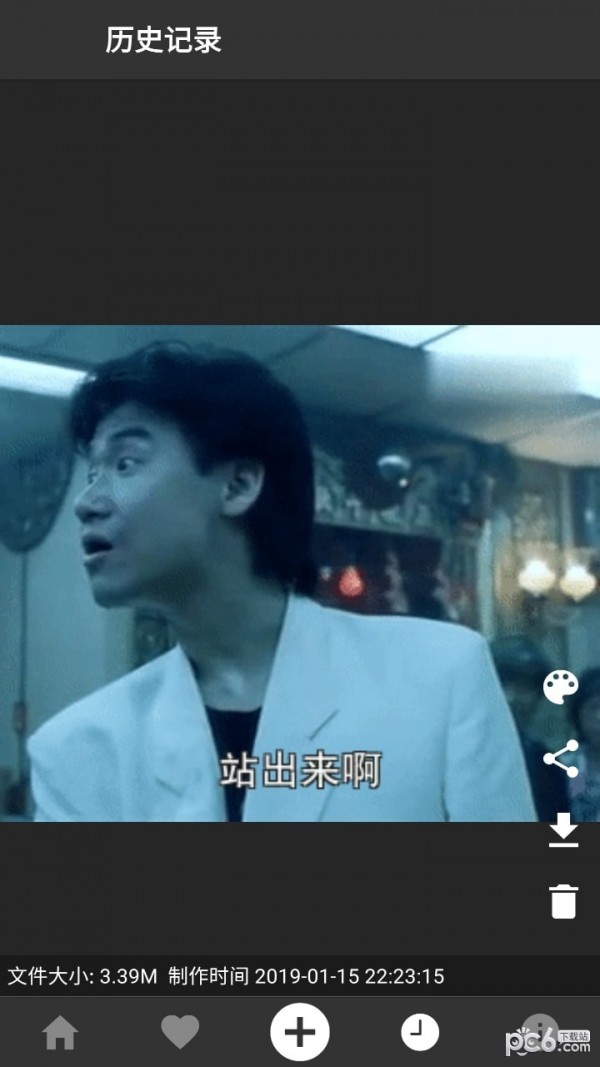The height and width of the screenshot is (1067, 600).
Task: Download the GIF to device
Action: tap(563, 830)
